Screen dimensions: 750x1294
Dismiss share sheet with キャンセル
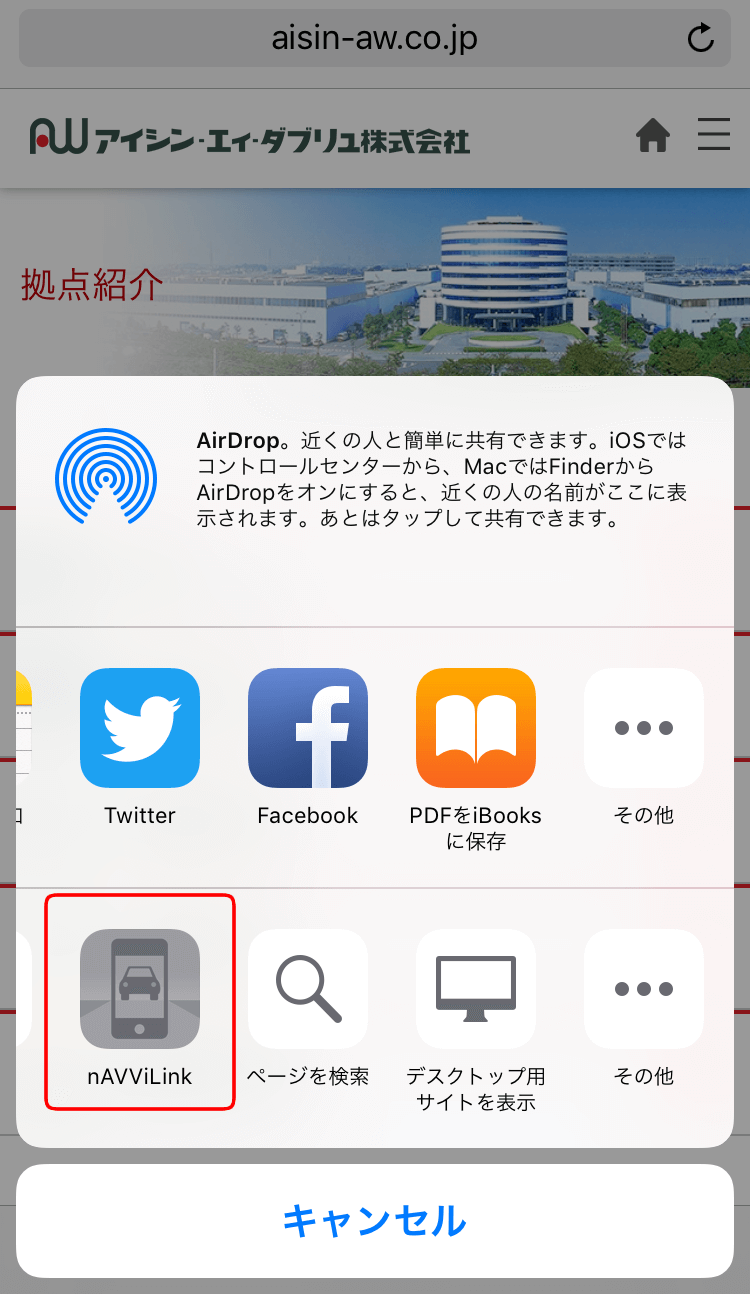(x=375, y=1220)
